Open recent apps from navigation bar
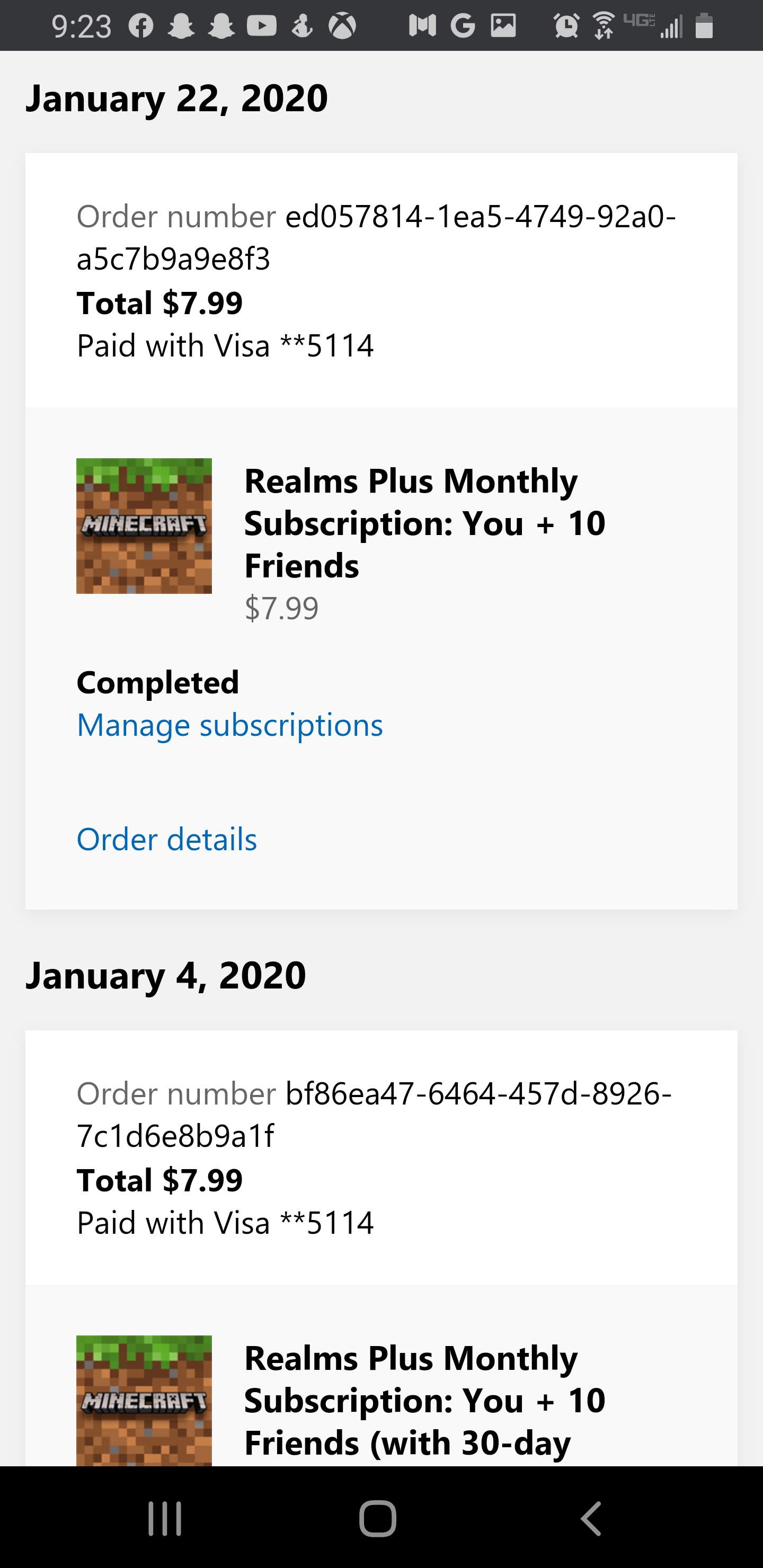This screenshot has height=1568, width=763. point(164,1519)
